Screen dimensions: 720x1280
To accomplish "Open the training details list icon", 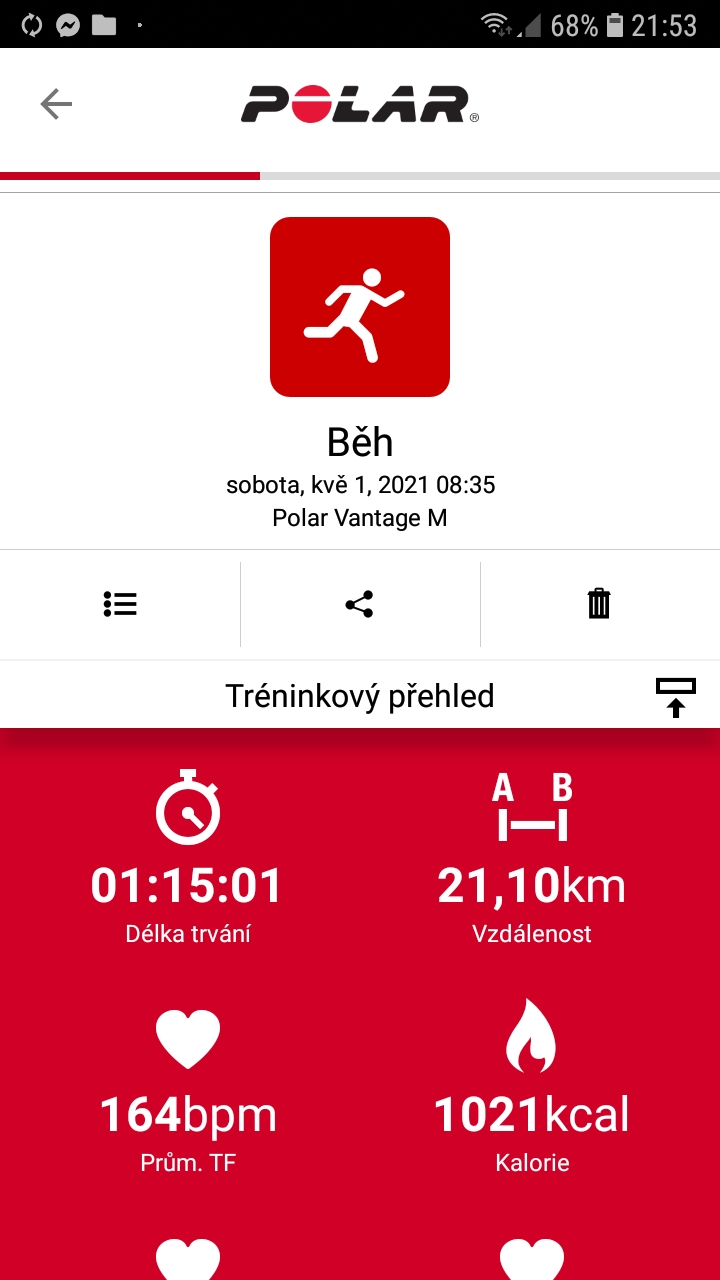I will (120, 604).
